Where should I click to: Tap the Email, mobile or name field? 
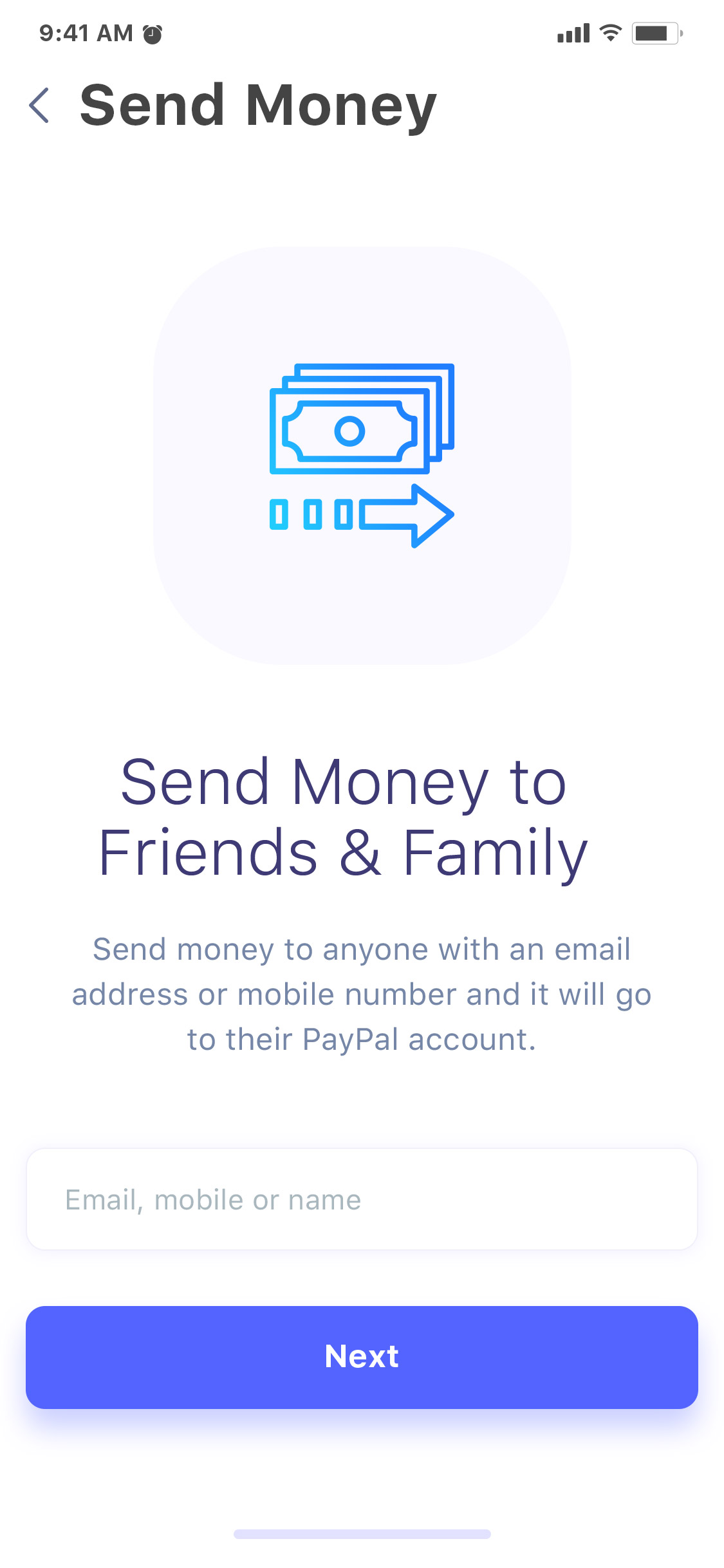pyautogui.click(x=362, y=1199)
